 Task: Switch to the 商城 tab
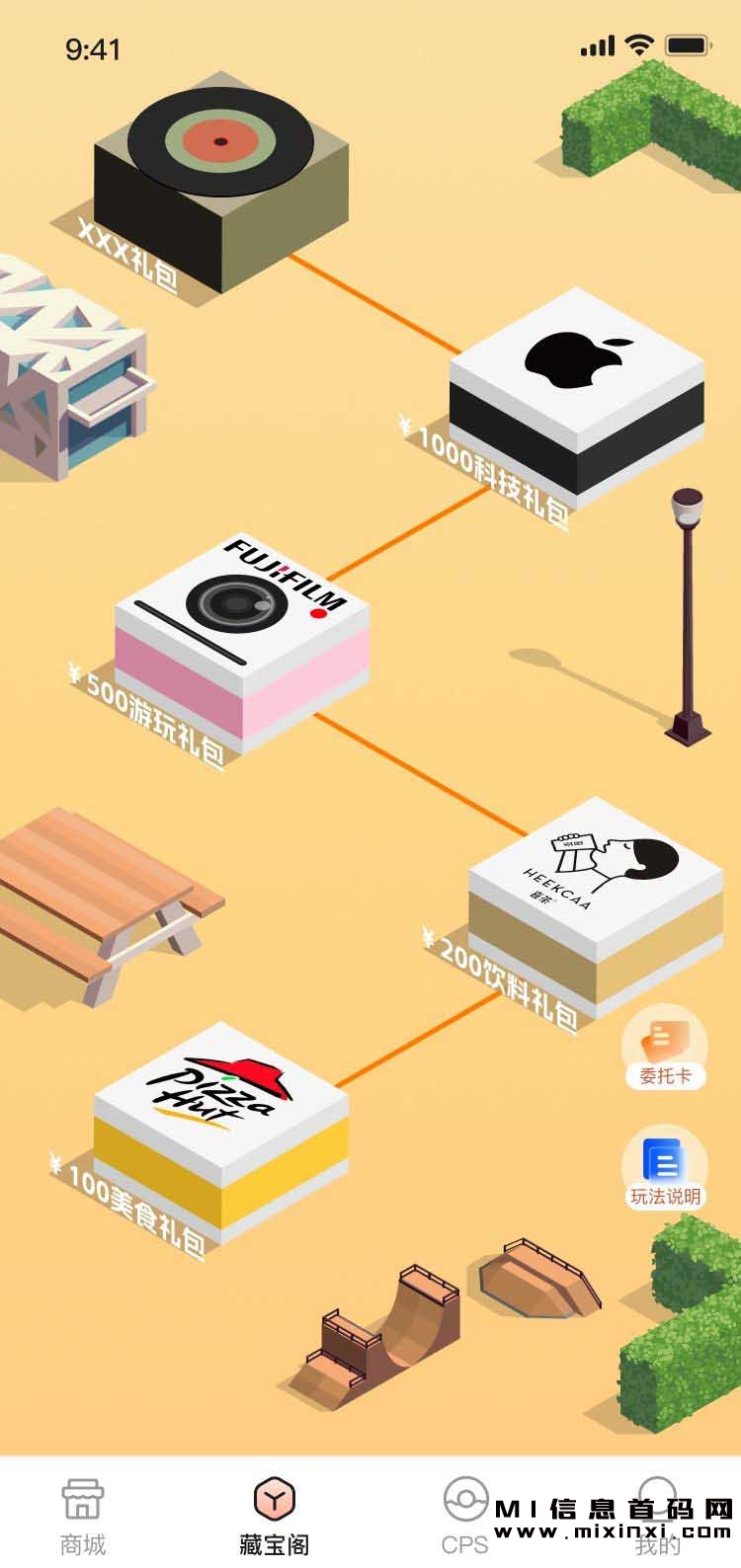click(x=83, y=1514)
